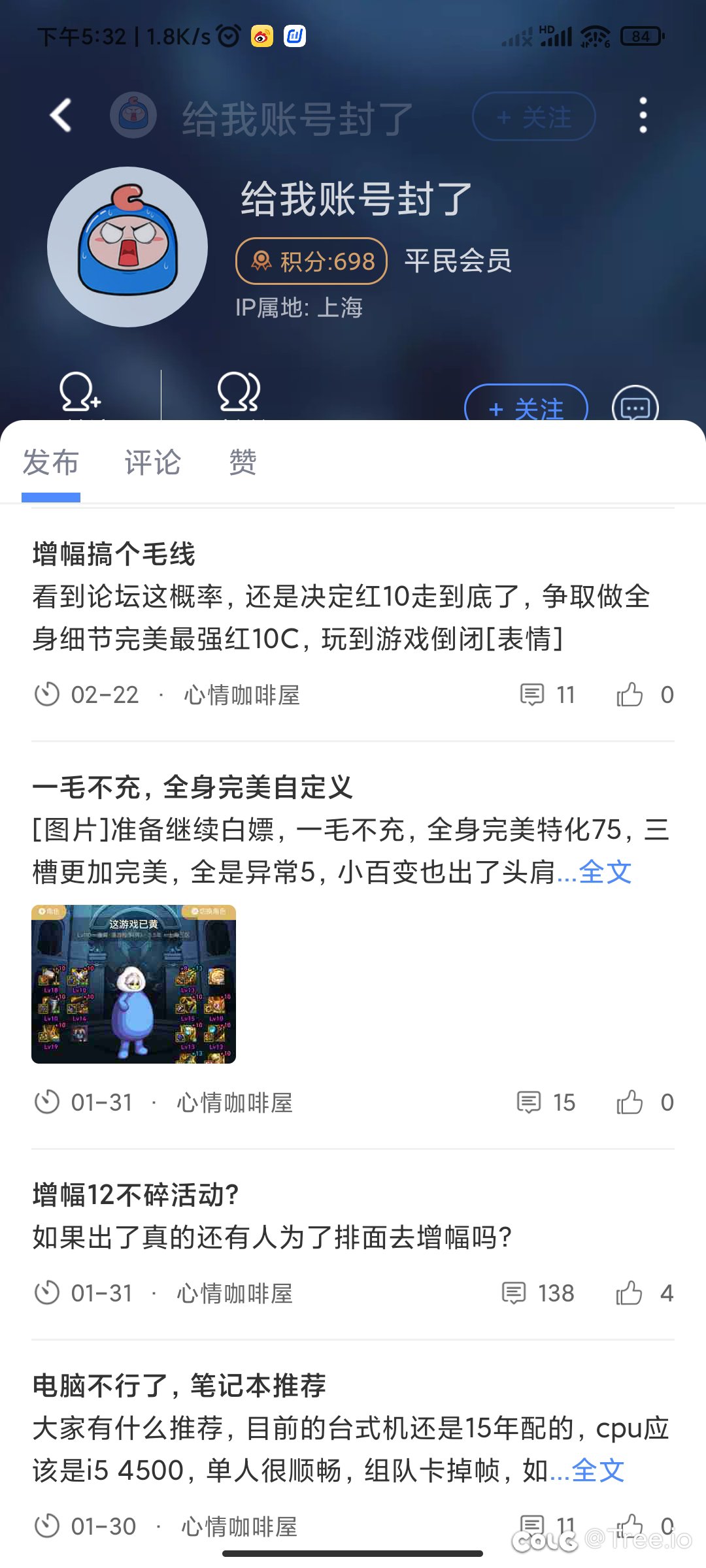Image resolution: width=706 pixels, height=1568 pixels.
Task: Switch to the 赞 tab
Action: 243,462
